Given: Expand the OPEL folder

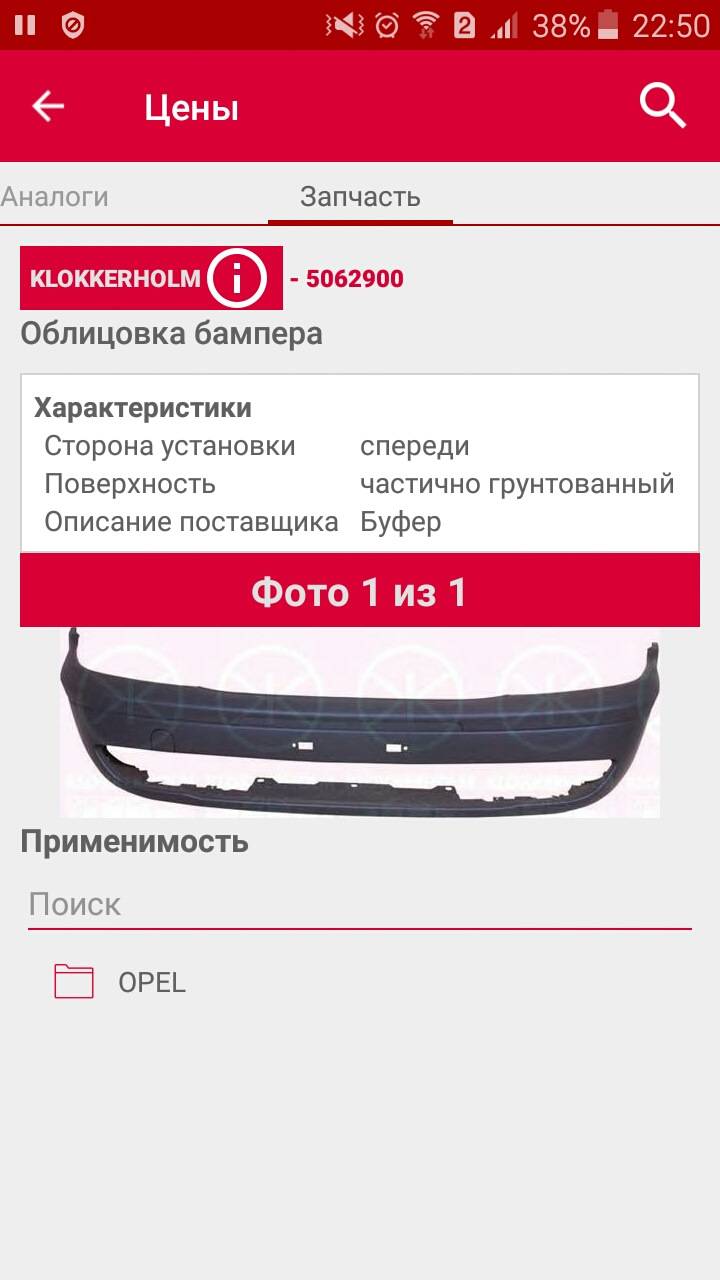Looking at the screenshot, I should pyautogui.click(x=120, y=982).
